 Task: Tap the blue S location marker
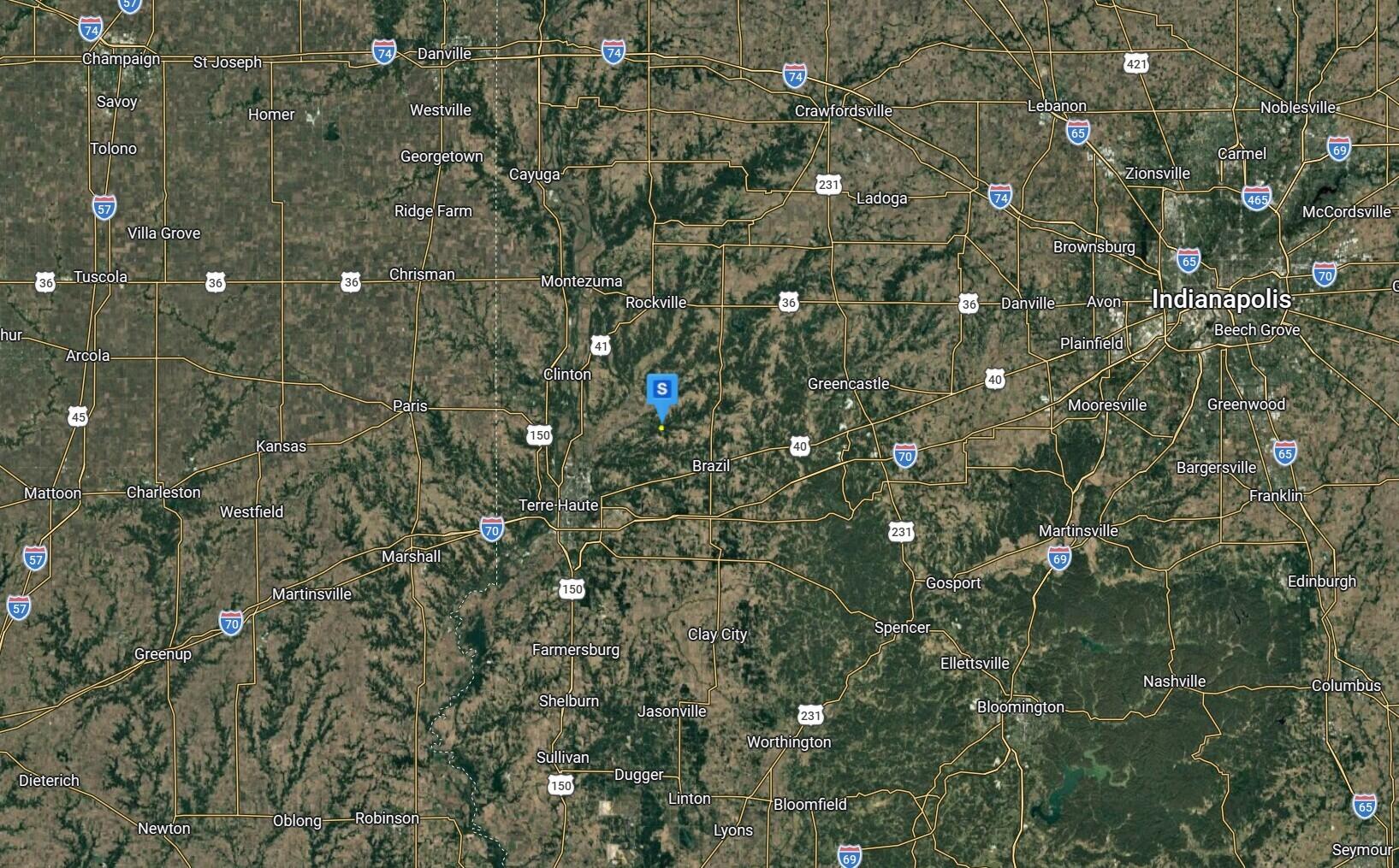(x=661, y=390)
